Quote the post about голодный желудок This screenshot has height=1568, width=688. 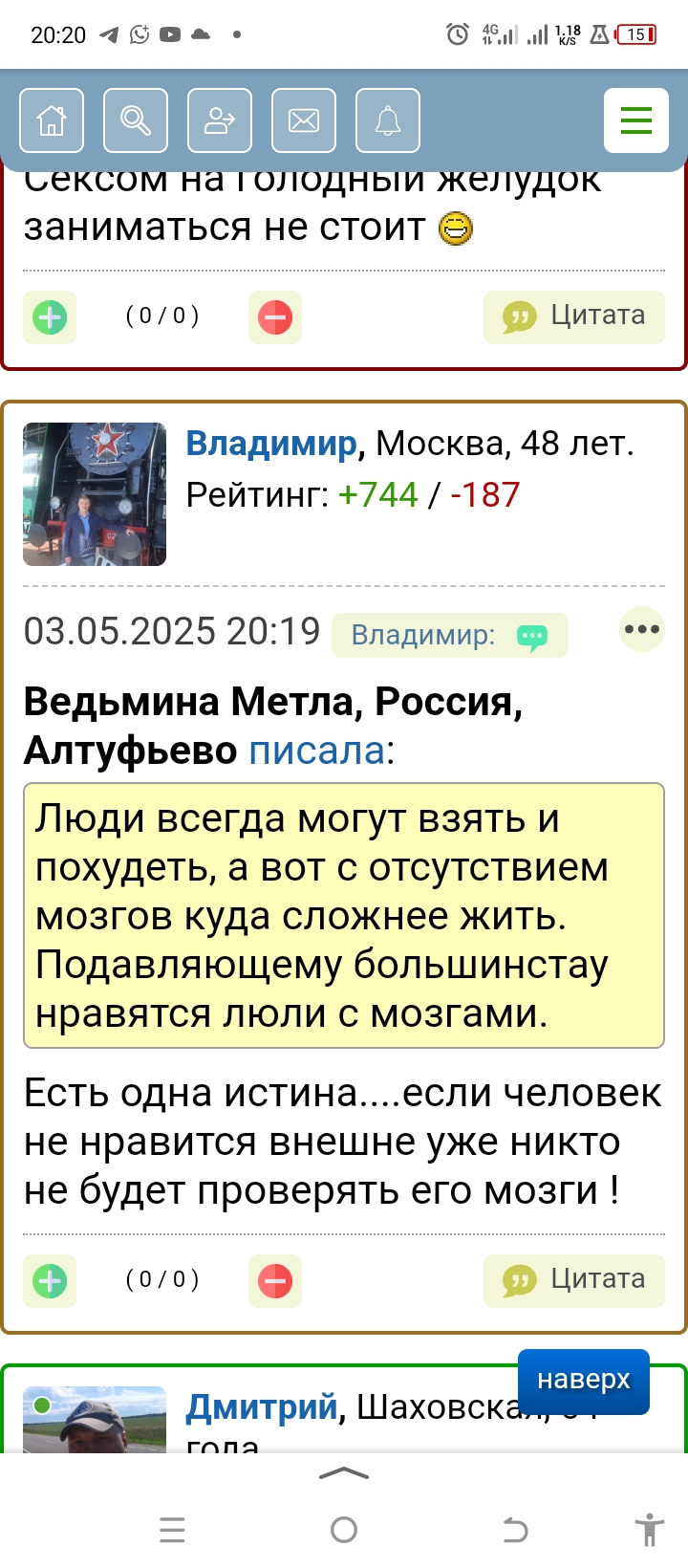(574, 316)
